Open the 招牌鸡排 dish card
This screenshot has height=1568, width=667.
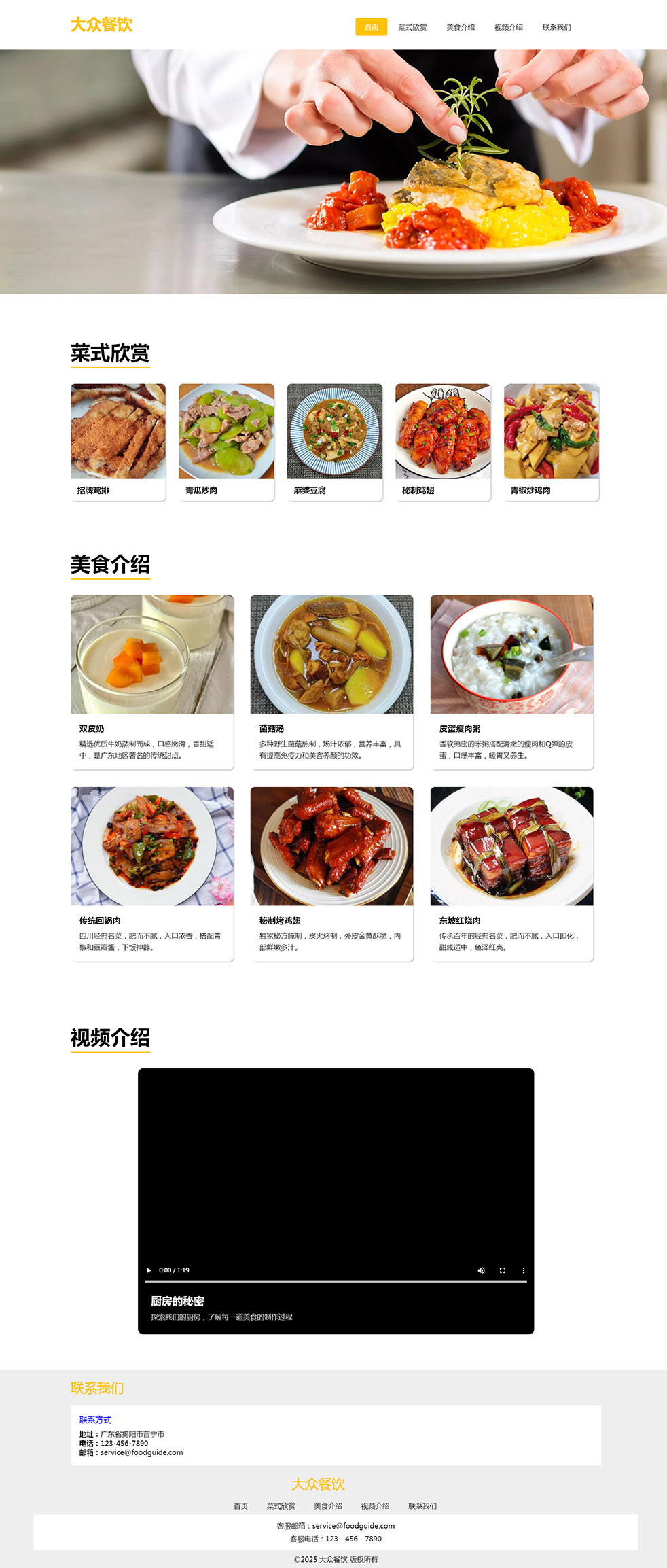pos(118,442)
